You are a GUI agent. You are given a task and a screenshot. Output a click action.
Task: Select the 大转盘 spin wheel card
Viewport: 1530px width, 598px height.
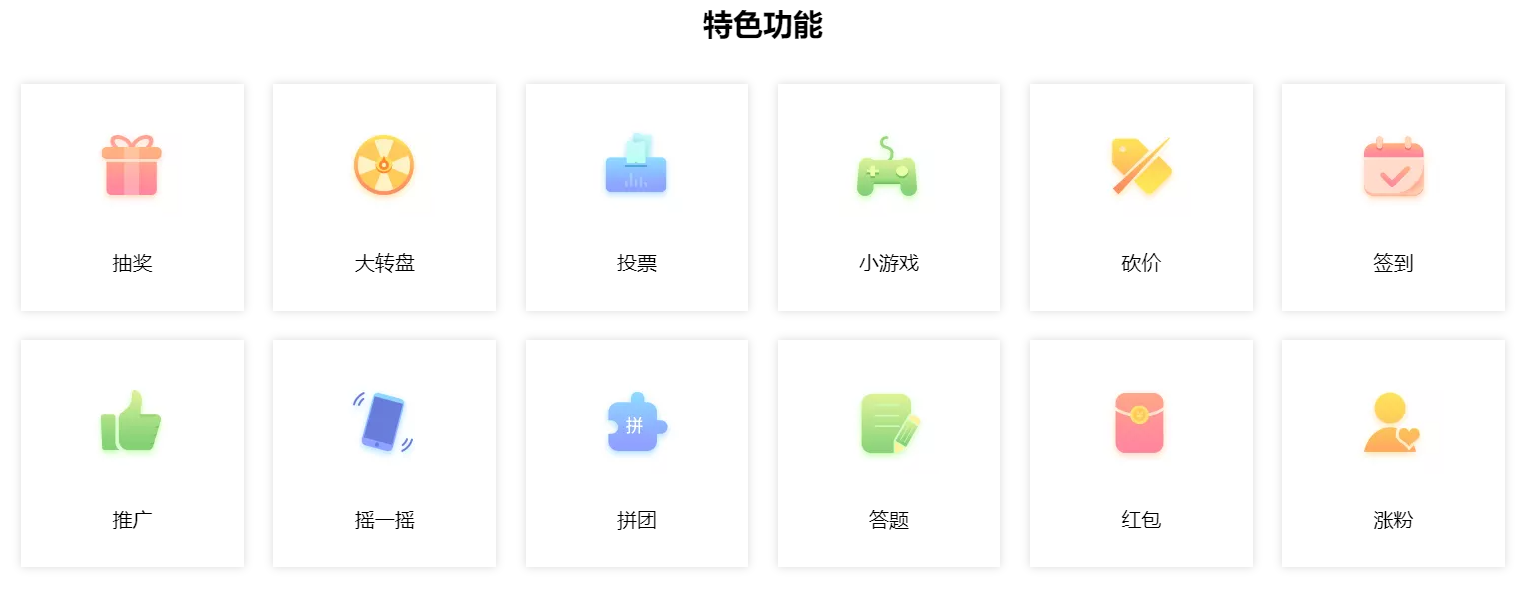pyautogui.click(x=384, y=197)
